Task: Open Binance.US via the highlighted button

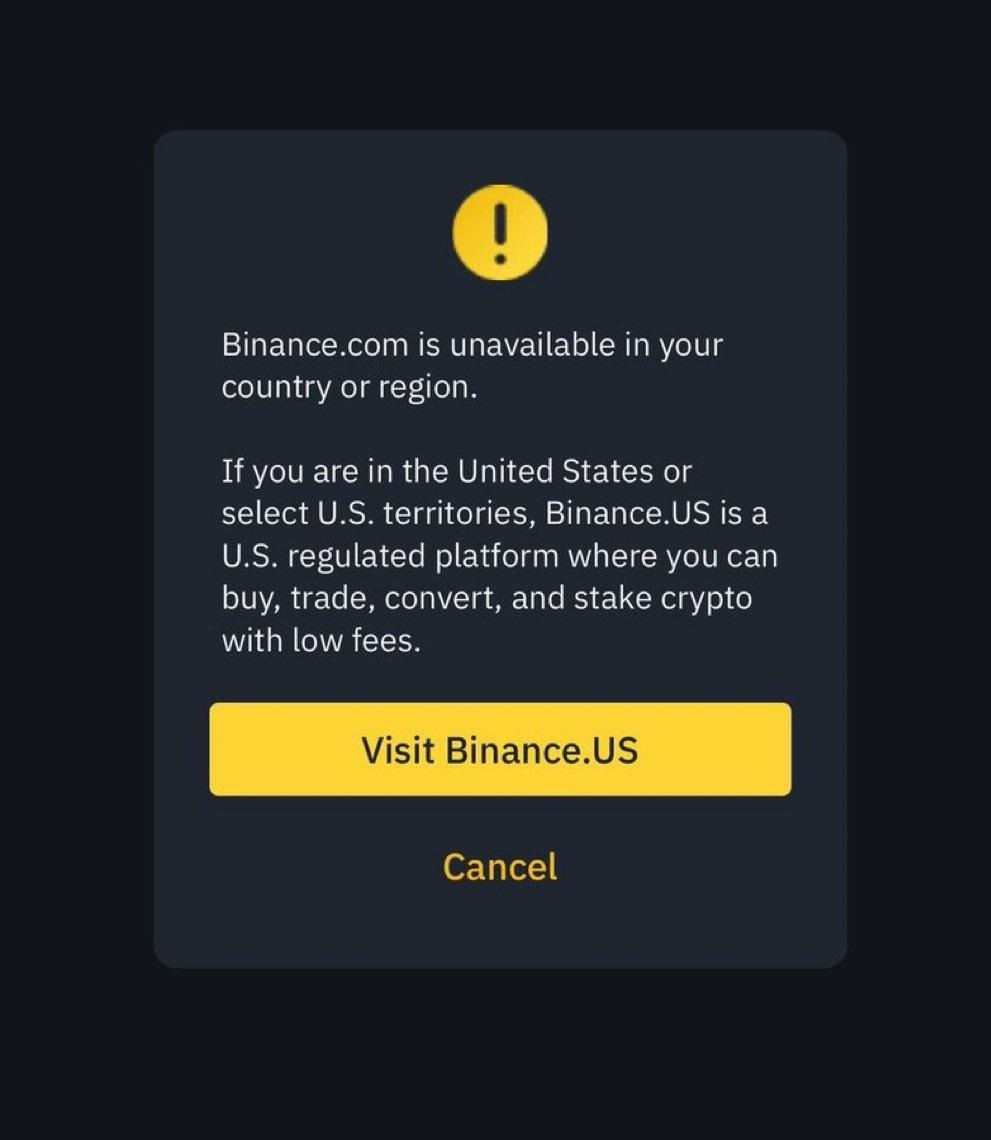Action: (500, 749)
